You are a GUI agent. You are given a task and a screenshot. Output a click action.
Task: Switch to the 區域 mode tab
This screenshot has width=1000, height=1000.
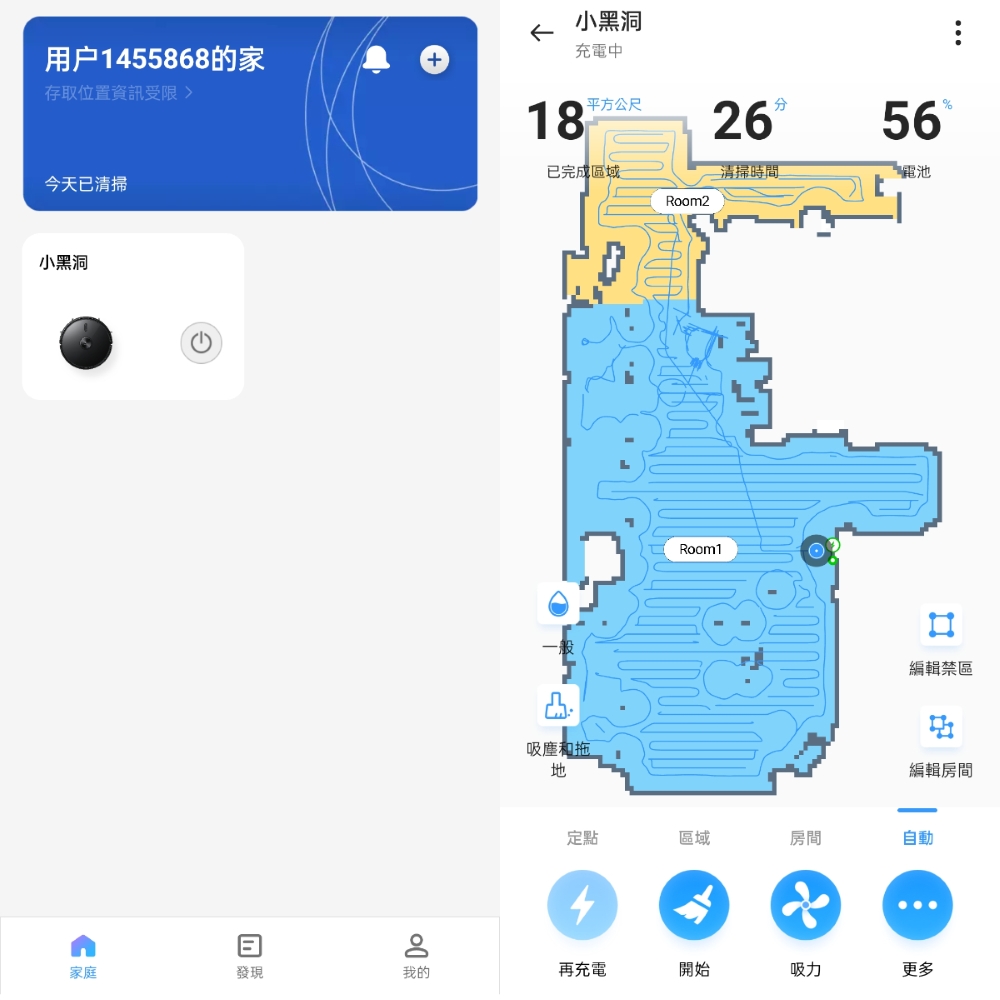coord(694,838)
